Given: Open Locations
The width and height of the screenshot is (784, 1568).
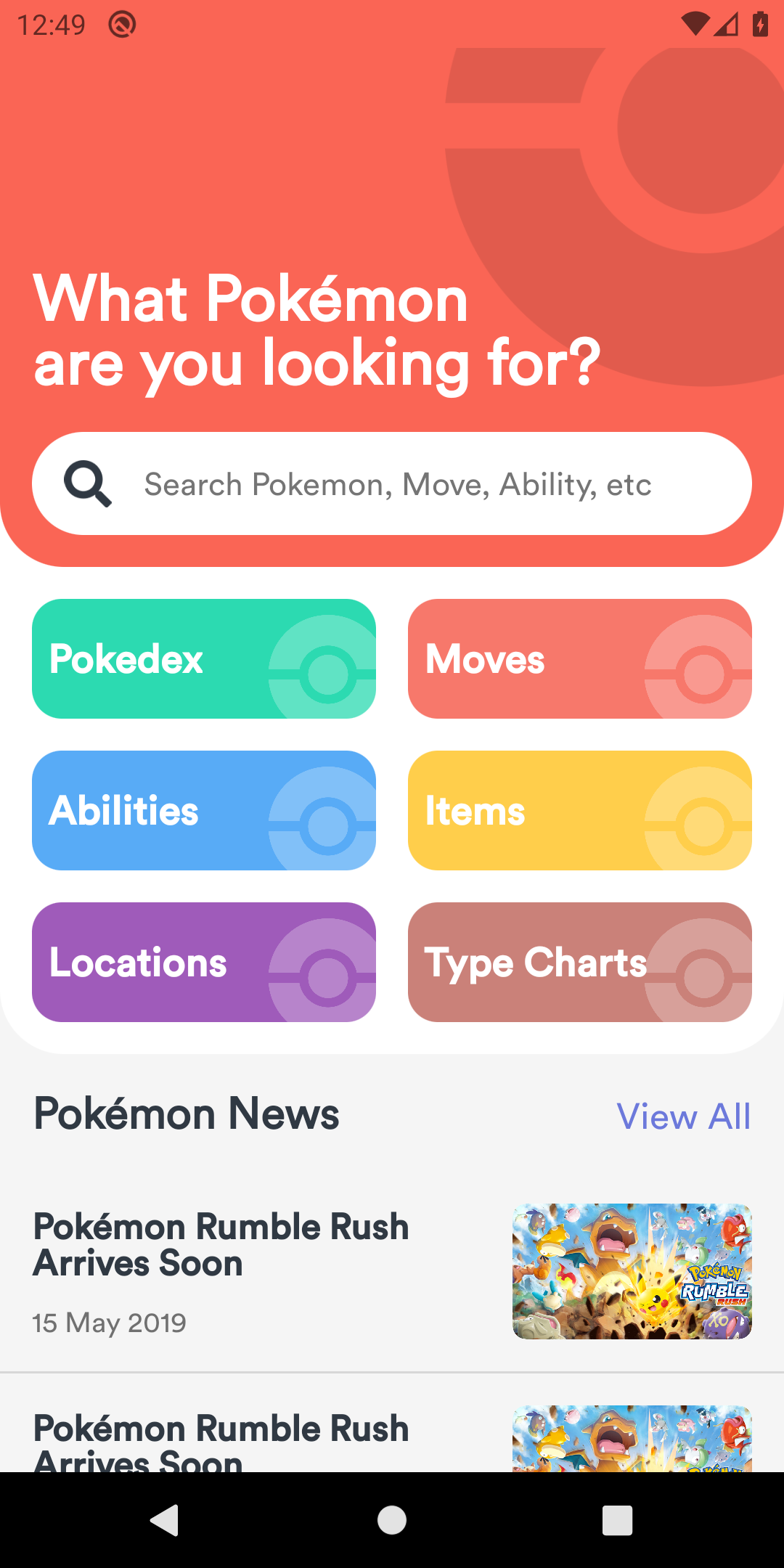Looking at the screenshot, I should pyautogui.click(x=204, y=962).
